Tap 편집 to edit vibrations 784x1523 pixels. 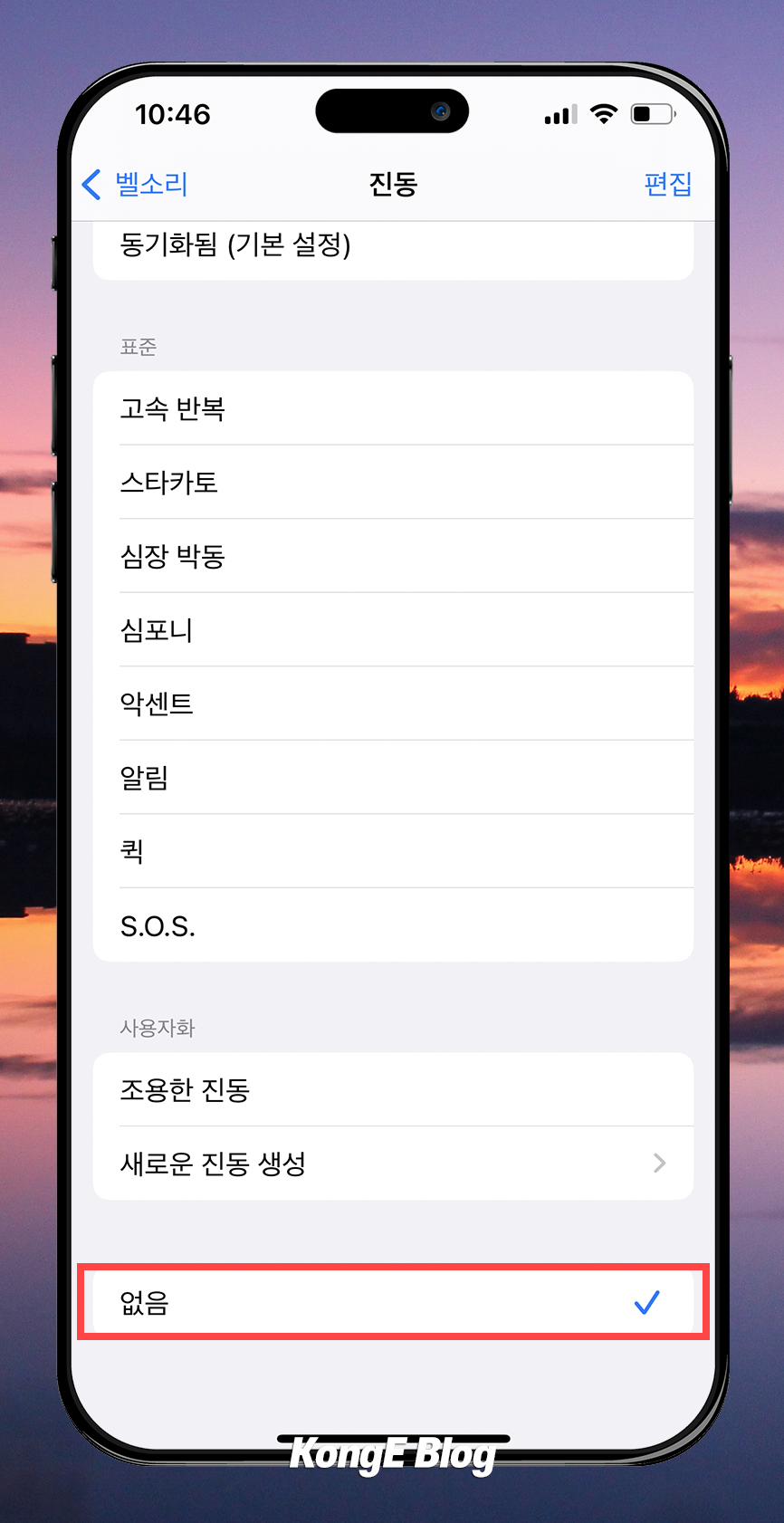(x=668, y=185)
